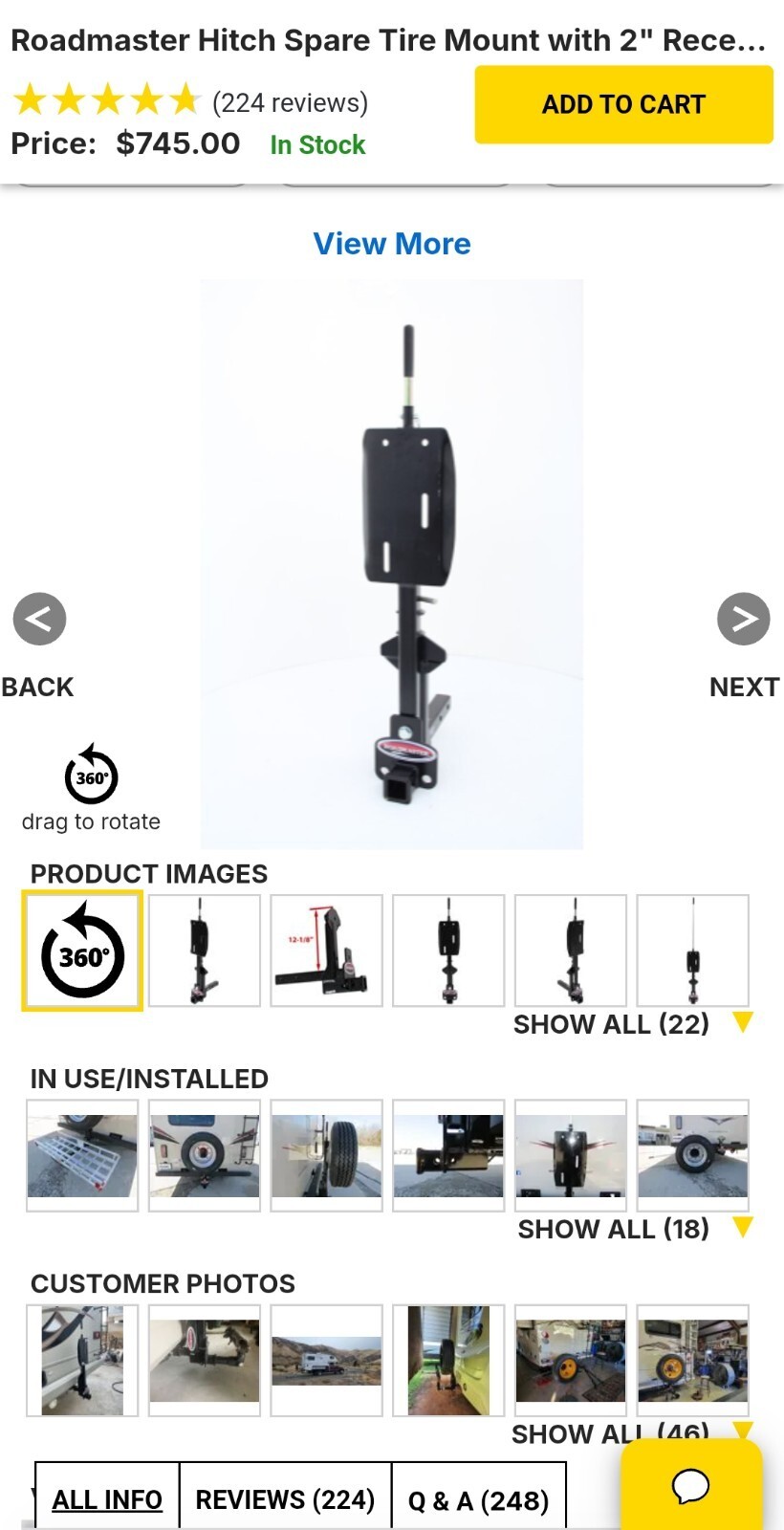784x1530 pixels.
Task: Expand Show All (22) product images
Action: pos(633,1024)
